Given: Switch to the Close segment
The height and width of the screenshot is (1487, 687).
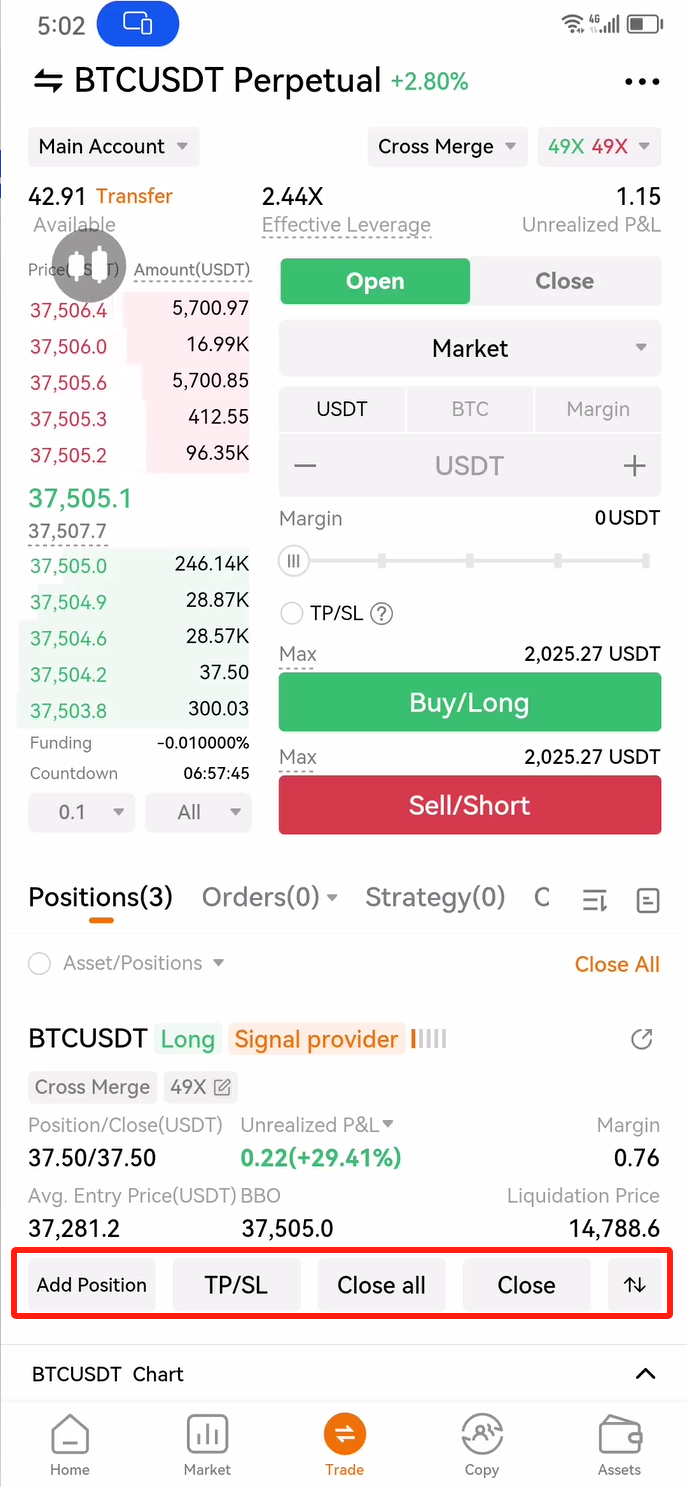Looking at the screenshot, I should click(565, 281).
